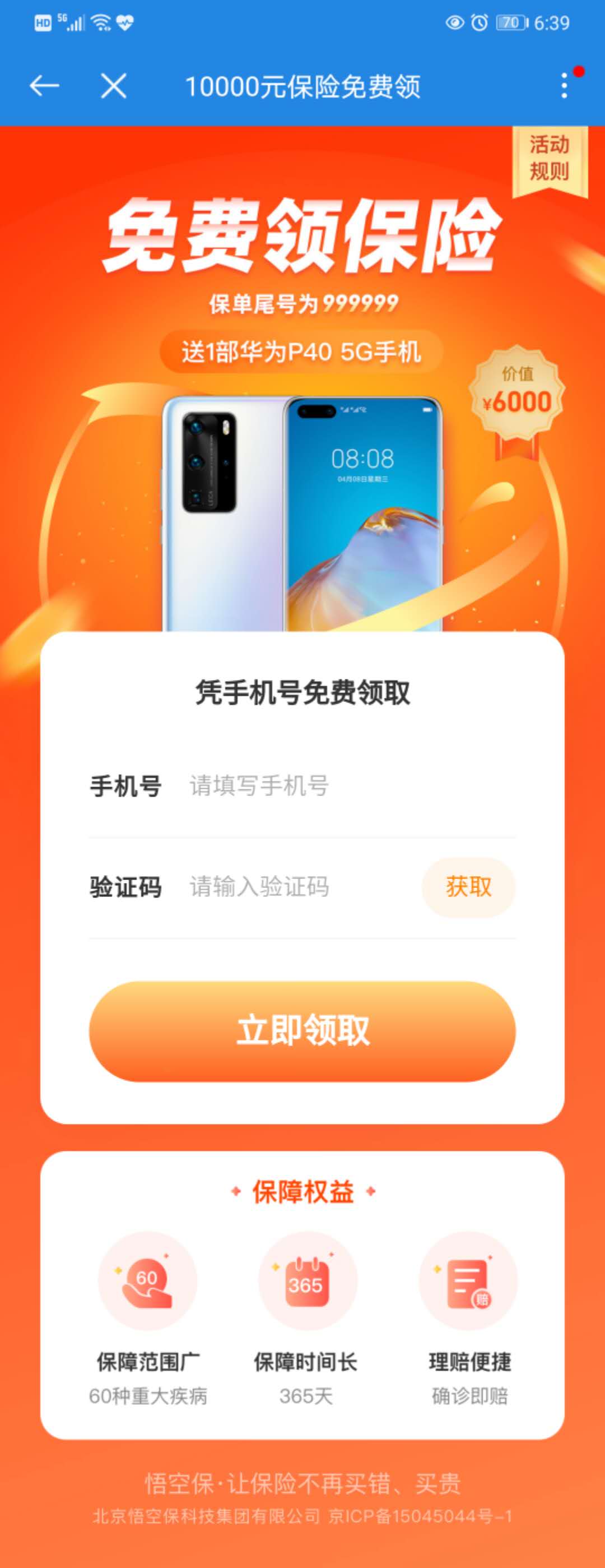The width and height of the screenshot is (605, 1568).
Task: Tap the 10000元保险免费领 title
Action: [302, 86]
